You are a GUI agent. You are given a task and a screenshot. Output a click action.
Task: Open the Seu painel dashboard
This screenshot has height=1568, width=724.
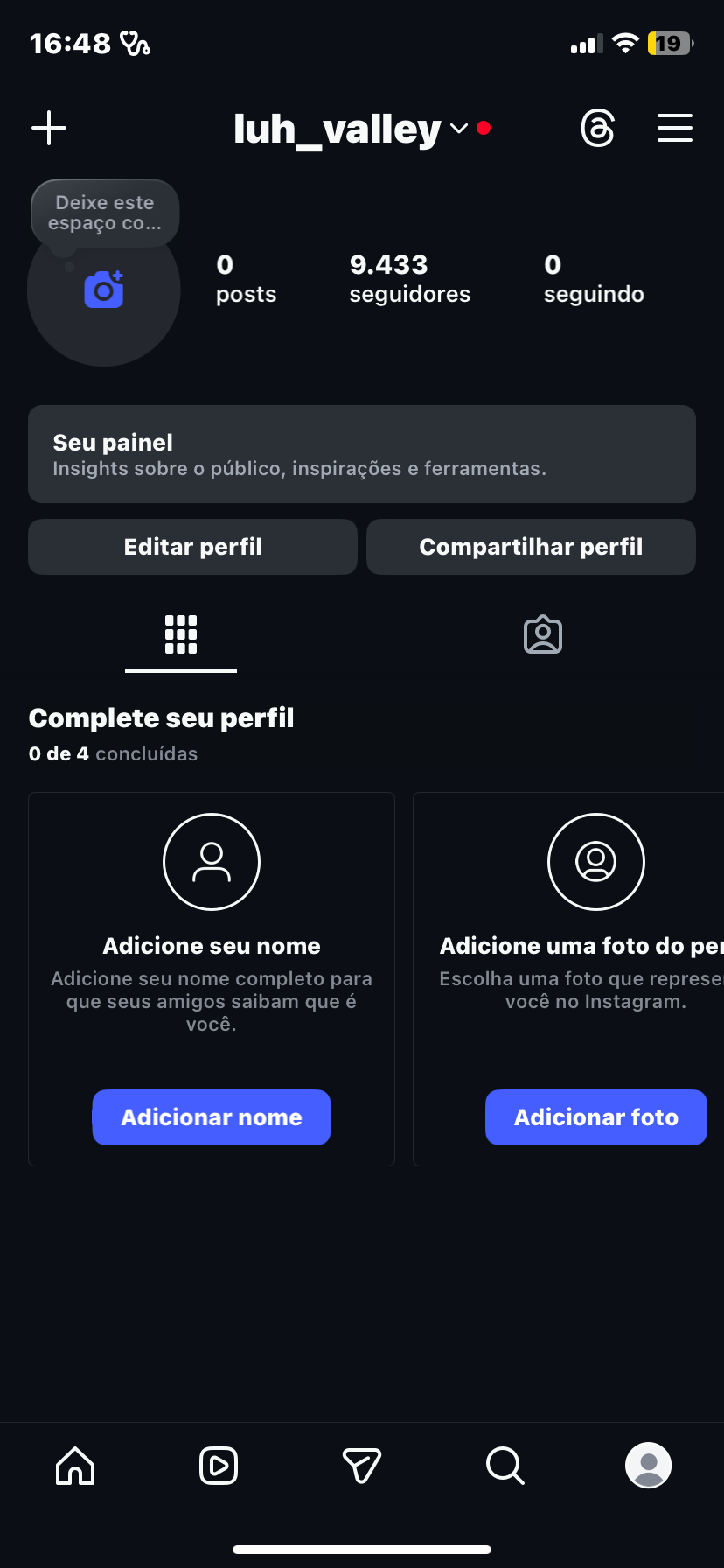pos(362,454)
